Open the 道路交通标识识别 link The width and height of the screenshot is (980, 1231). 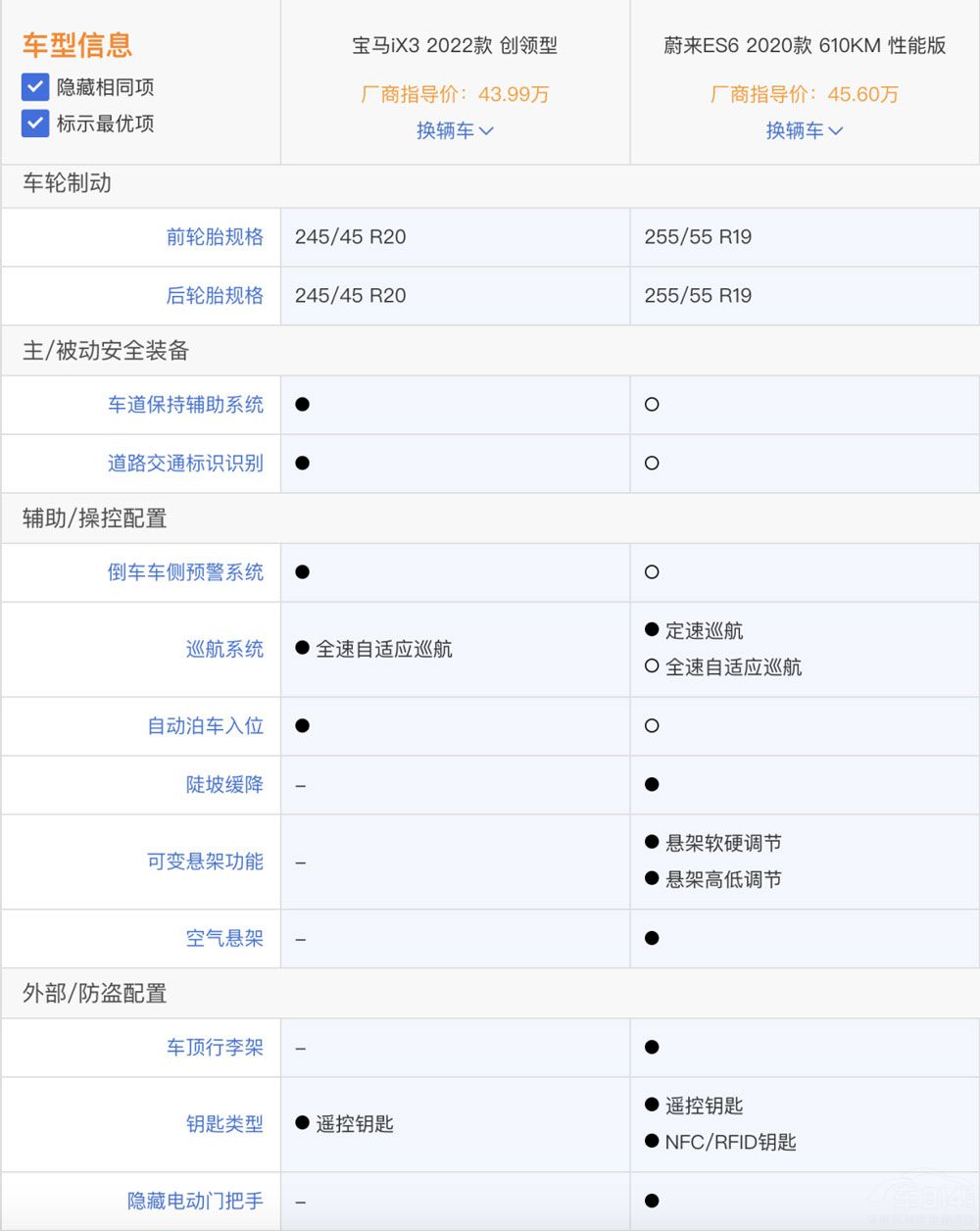click(x=185, y=464)
